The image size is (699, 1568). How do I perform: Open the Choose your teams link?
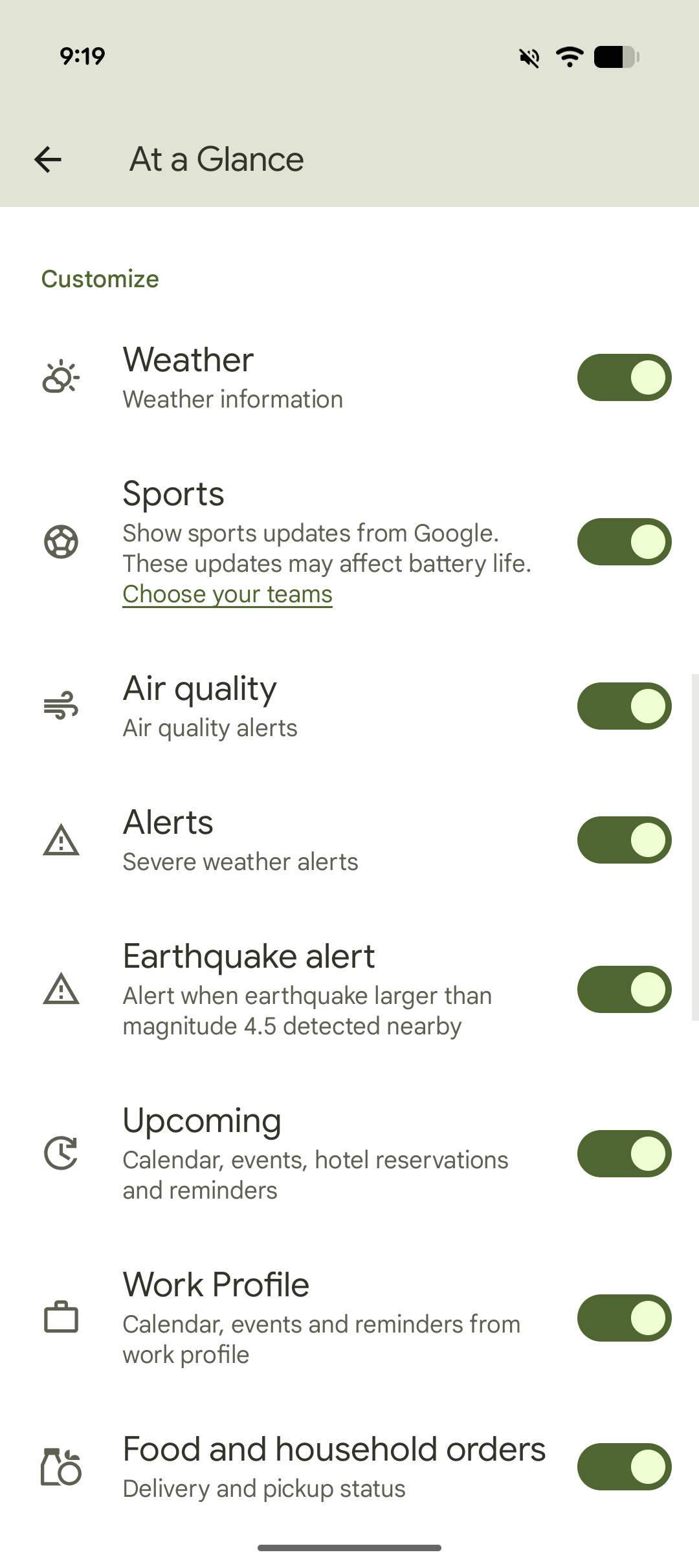coord(227,594)
